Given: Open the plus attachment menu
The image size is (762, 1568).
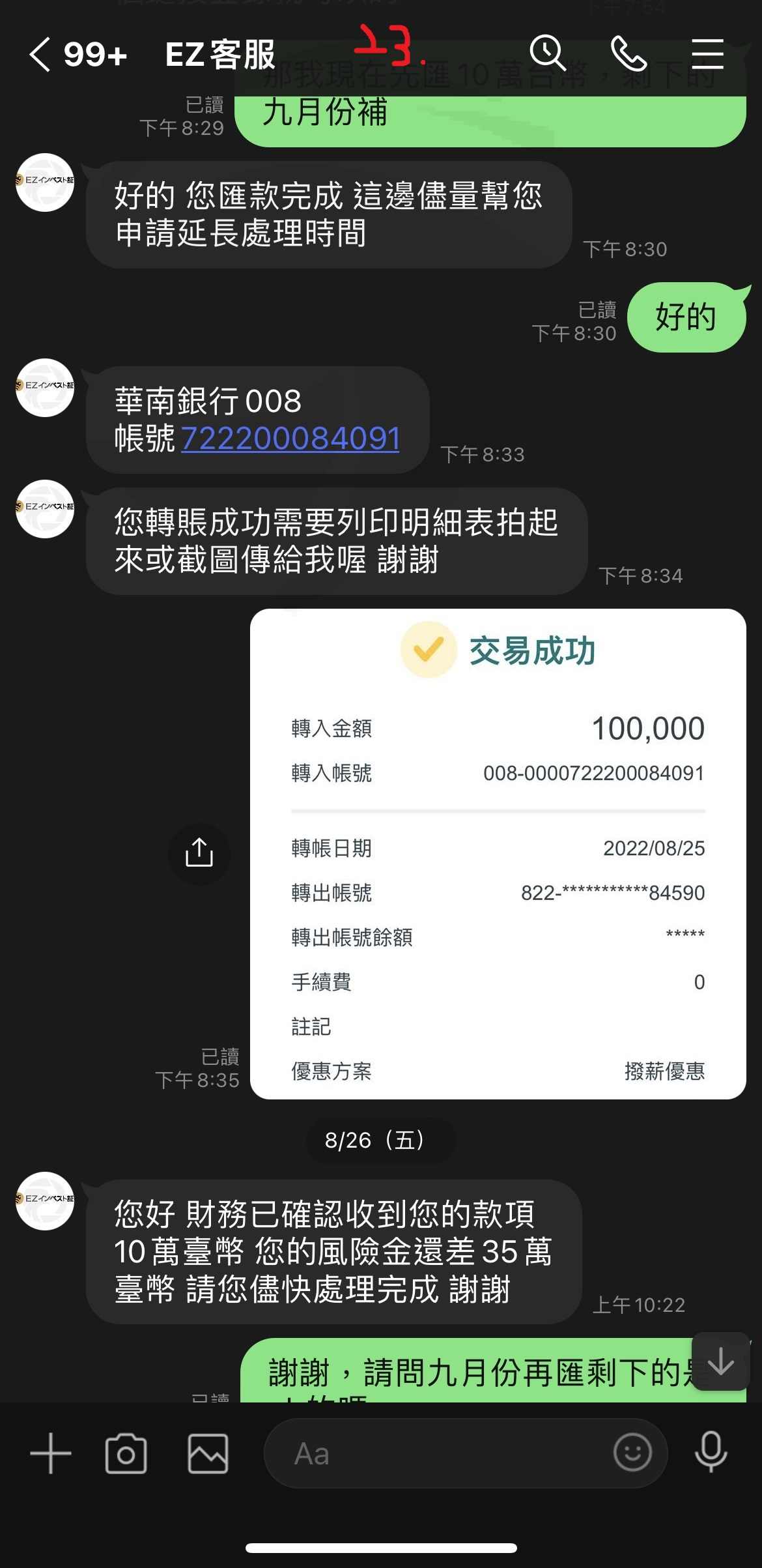Looking at the screenshot, I should (51, 1453).
